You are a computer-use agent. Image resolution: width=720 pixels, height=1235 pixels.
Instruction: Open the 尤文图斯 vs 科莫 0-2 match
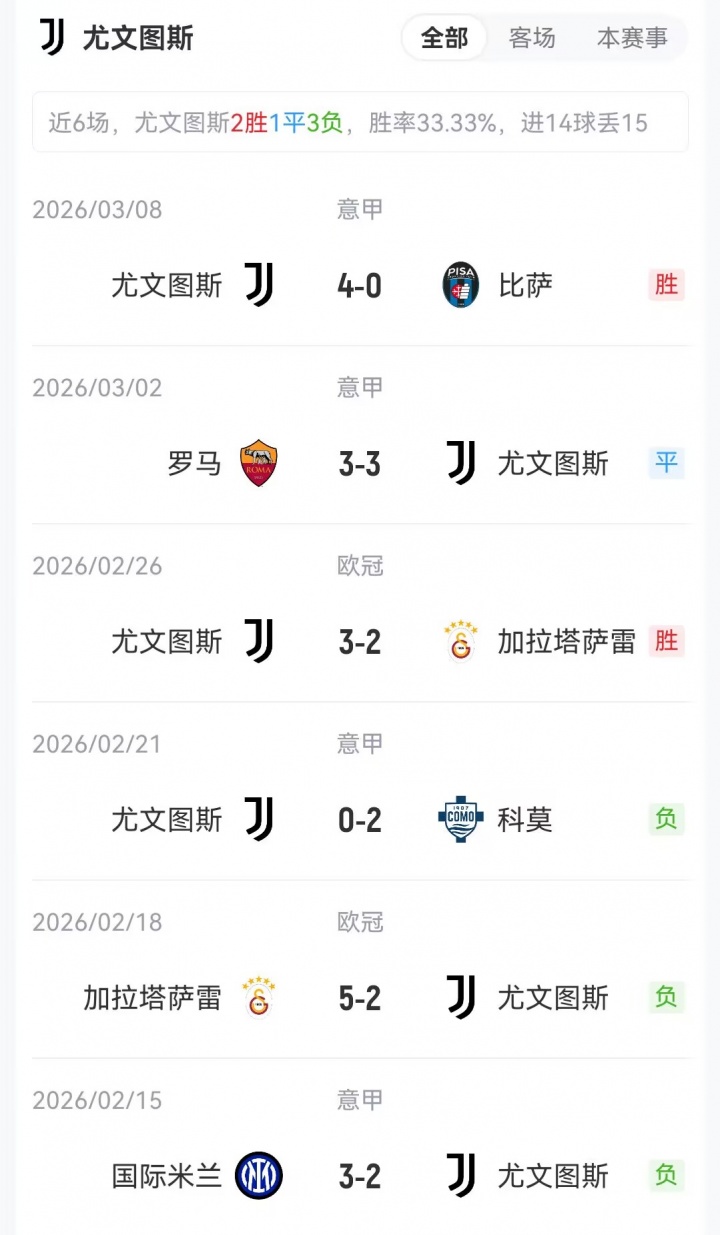coord(360,820)
